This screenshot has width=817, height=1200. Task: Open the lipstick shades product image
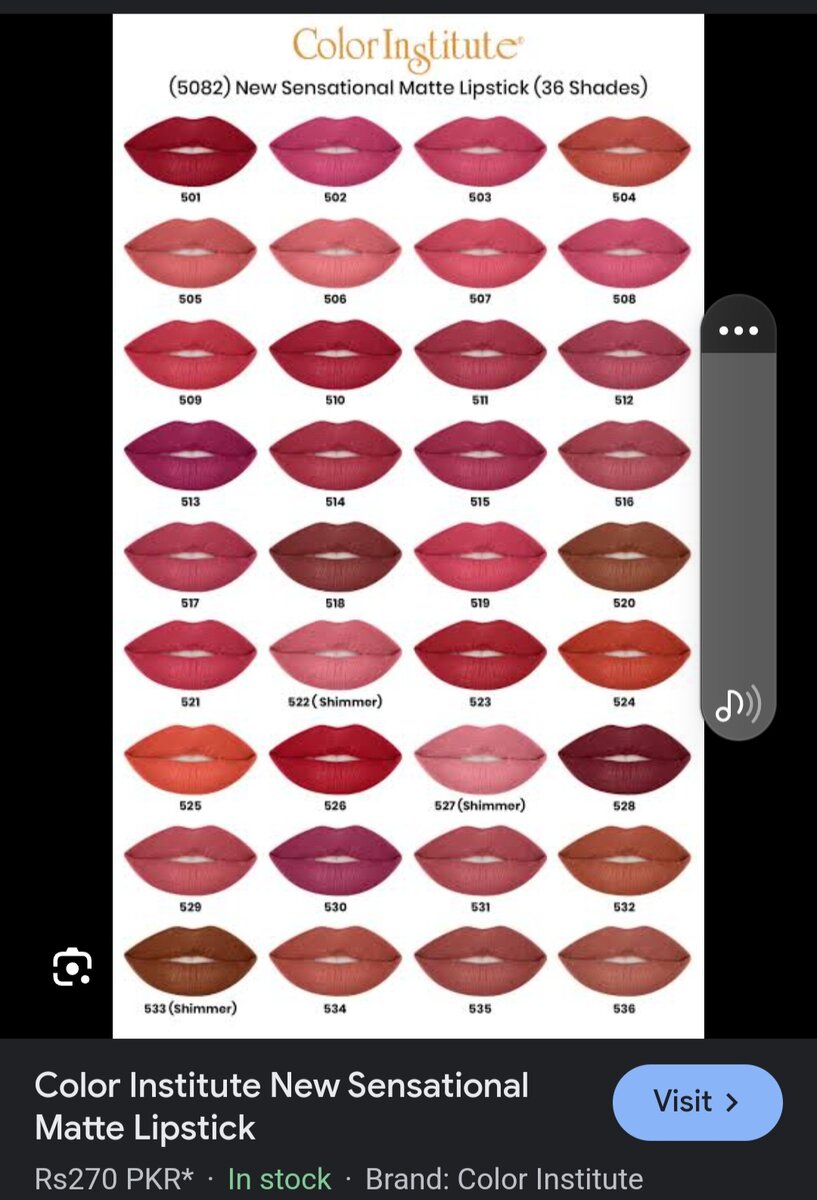(x=407, y=525)
